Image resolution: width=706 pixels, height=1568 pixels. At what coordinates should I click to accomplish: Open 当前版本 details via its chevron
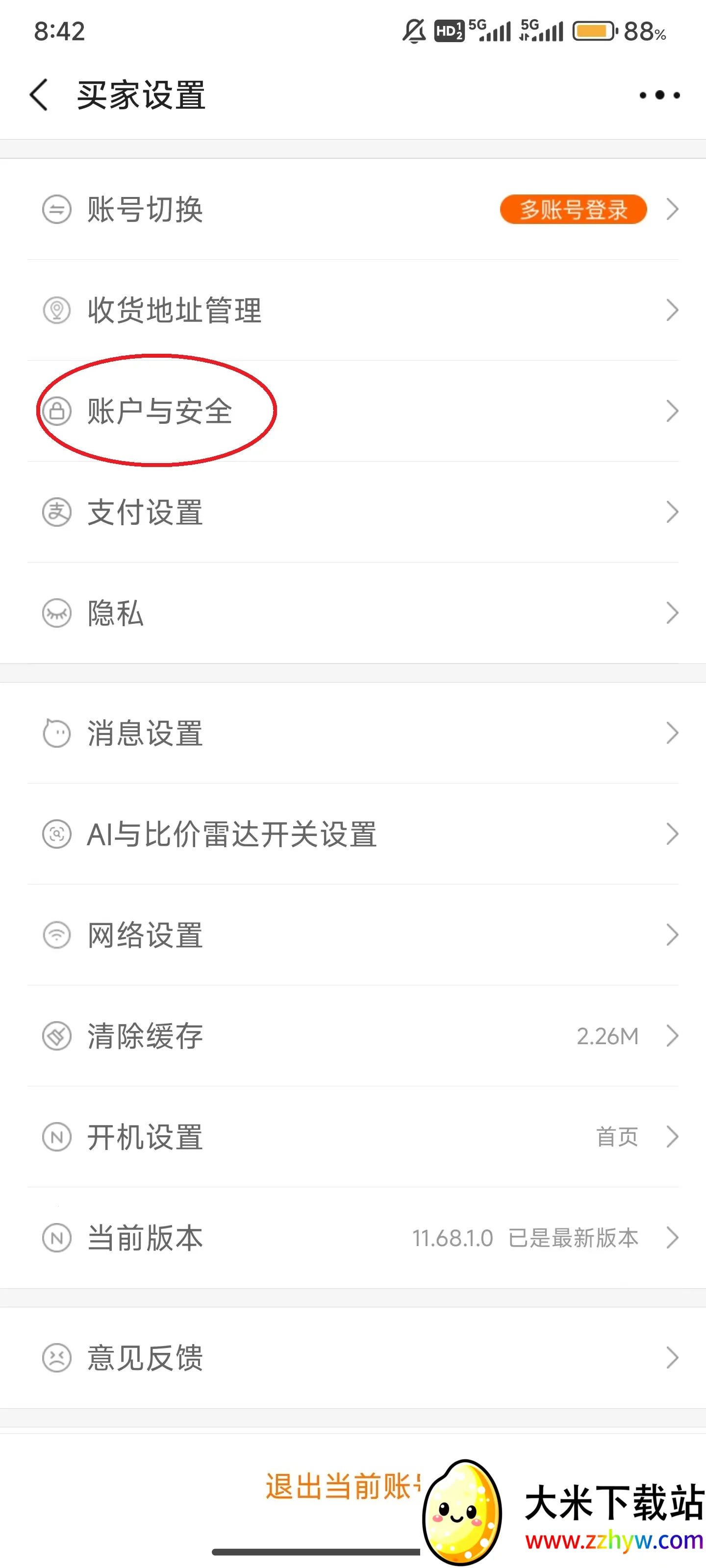tap(673, 1237)
